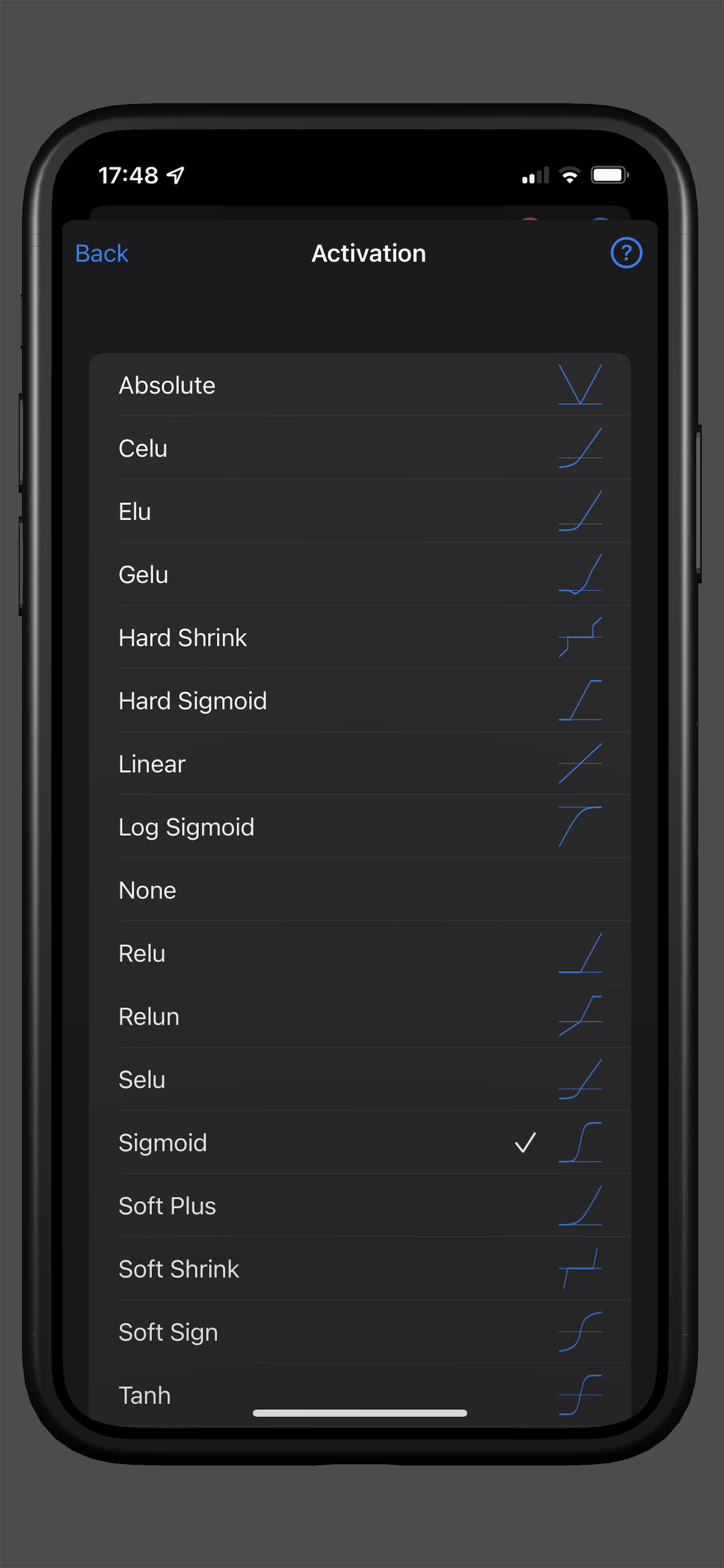Tap the Hard Sigmoid option
The height and width of the screenshot is (1568, 724).
(x=359, y=701)
